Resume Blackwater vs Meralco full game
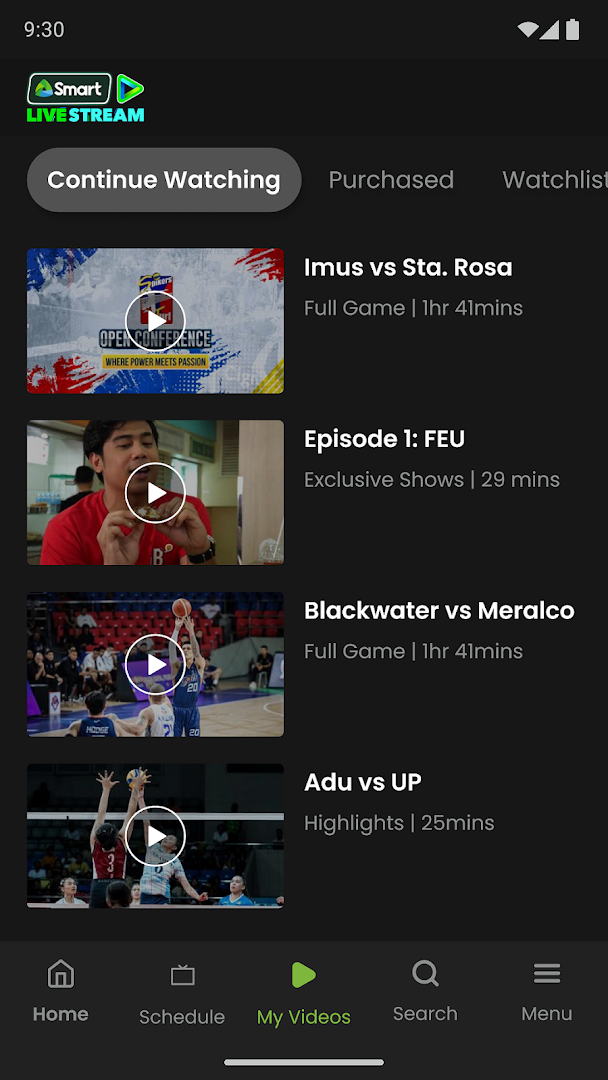 point(155,665)
